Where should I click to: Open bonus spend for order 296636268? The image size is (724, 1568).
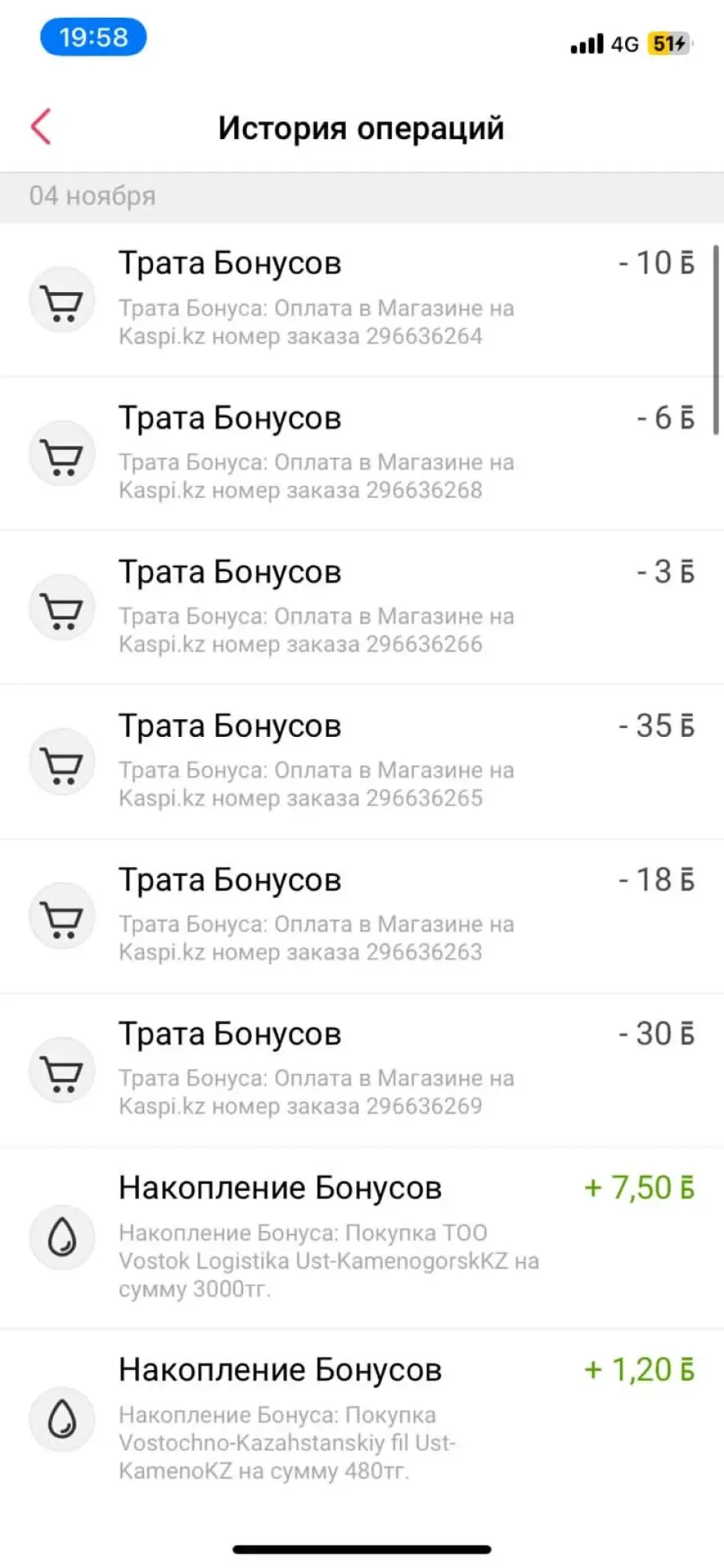tap(362, 454)
